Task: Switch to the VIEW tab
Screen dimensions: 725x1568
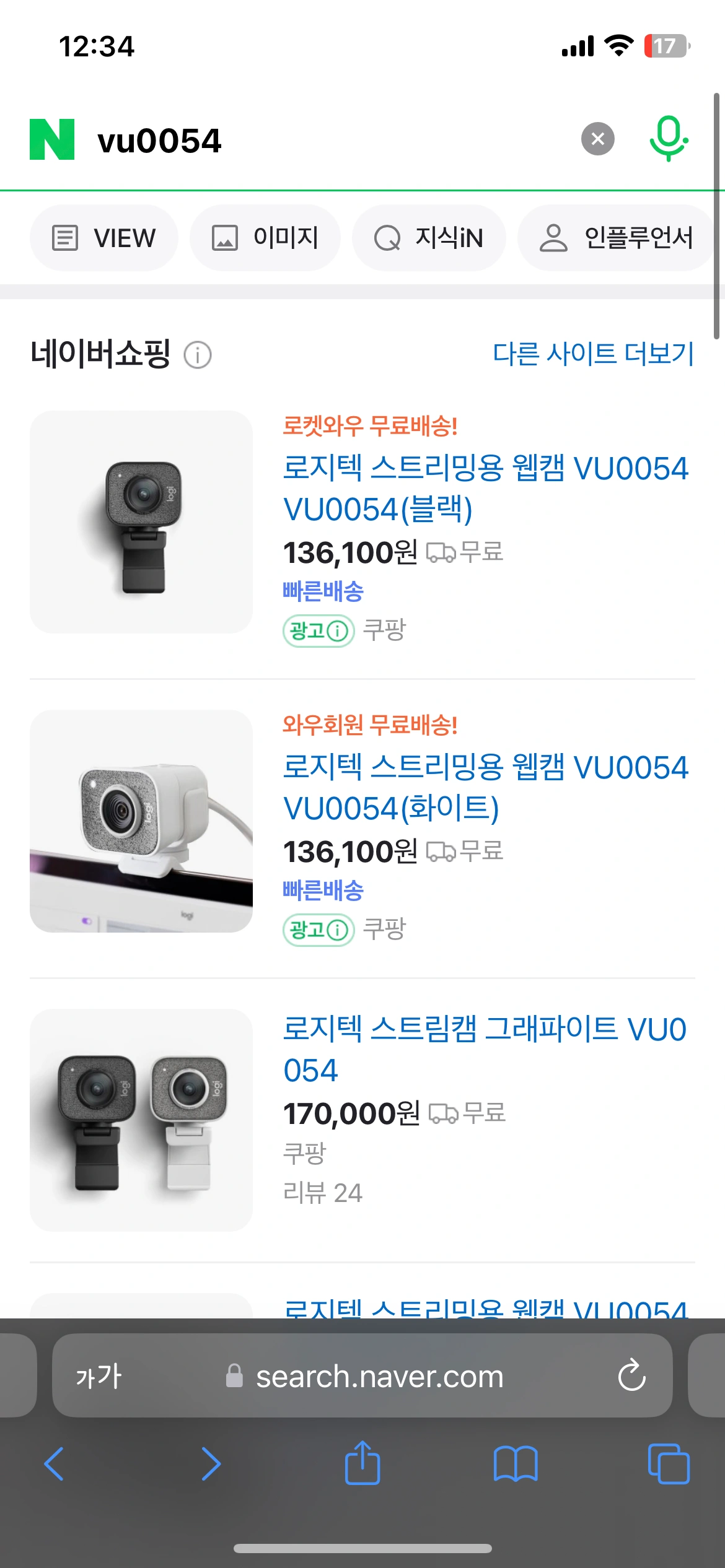Action: point(104,238)
